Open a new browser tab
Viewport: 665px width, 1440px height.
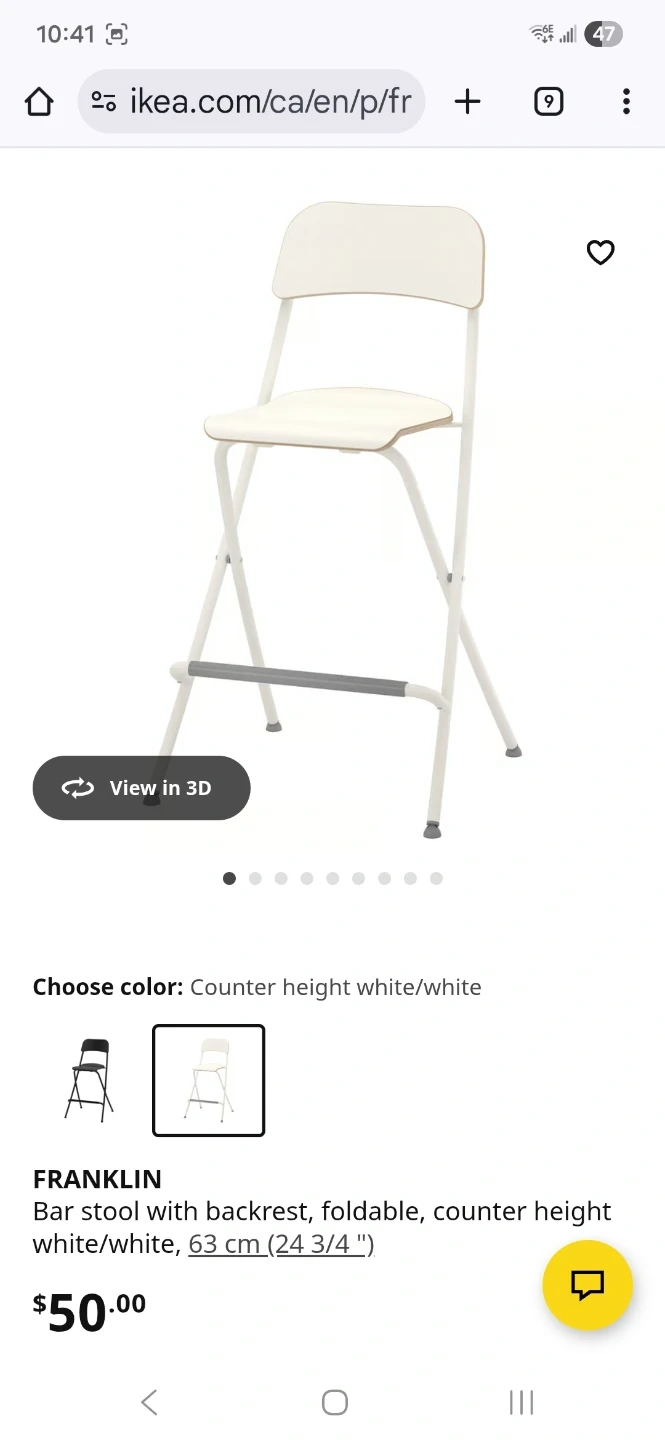467,101
